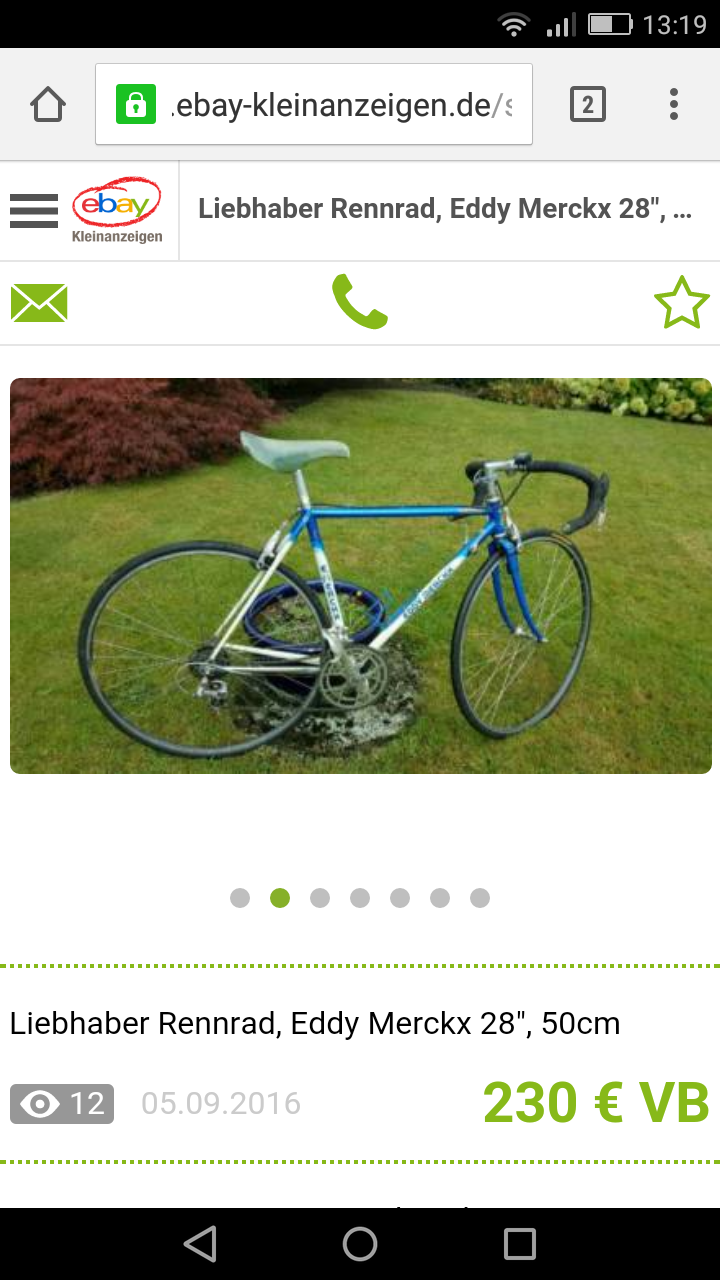This screenshot has height=1280, width=720.
Task: Go to eBay Kleinanzeigen start page via logo
Action: point(117,210)
